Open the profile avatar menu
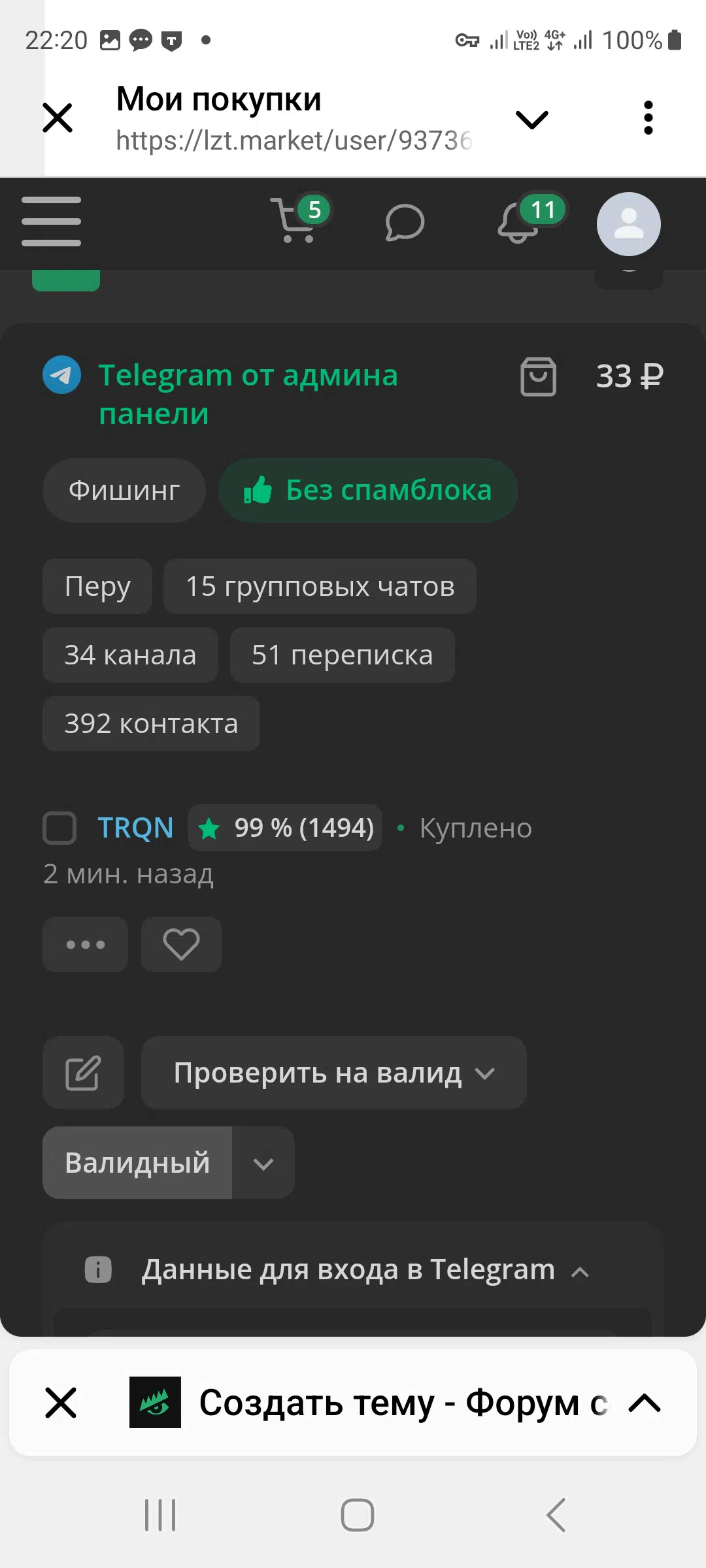The height and width of the screenshot is (1568, 706). (629, 224)
